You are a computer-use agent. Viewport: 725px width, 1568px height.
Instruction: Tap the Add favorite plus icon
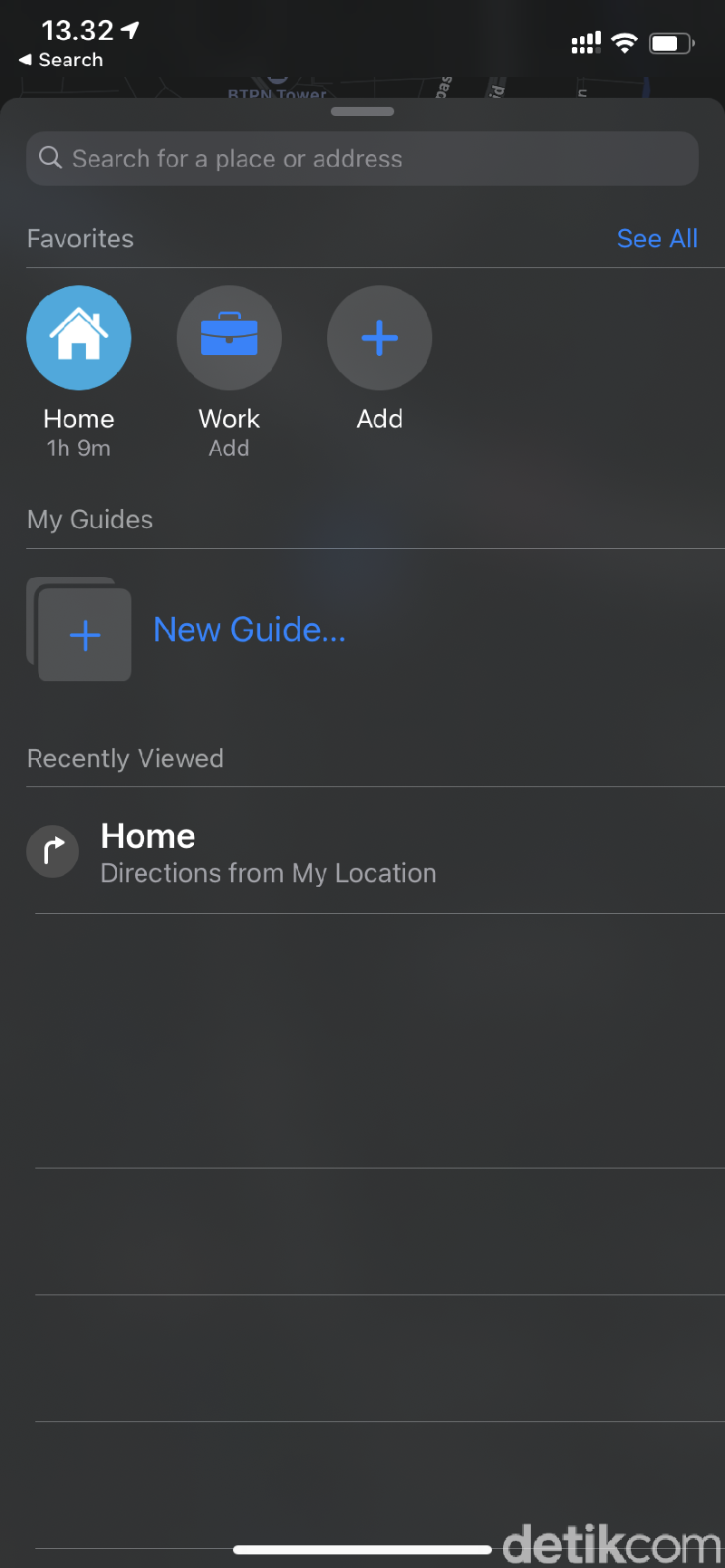coord(379,337)
